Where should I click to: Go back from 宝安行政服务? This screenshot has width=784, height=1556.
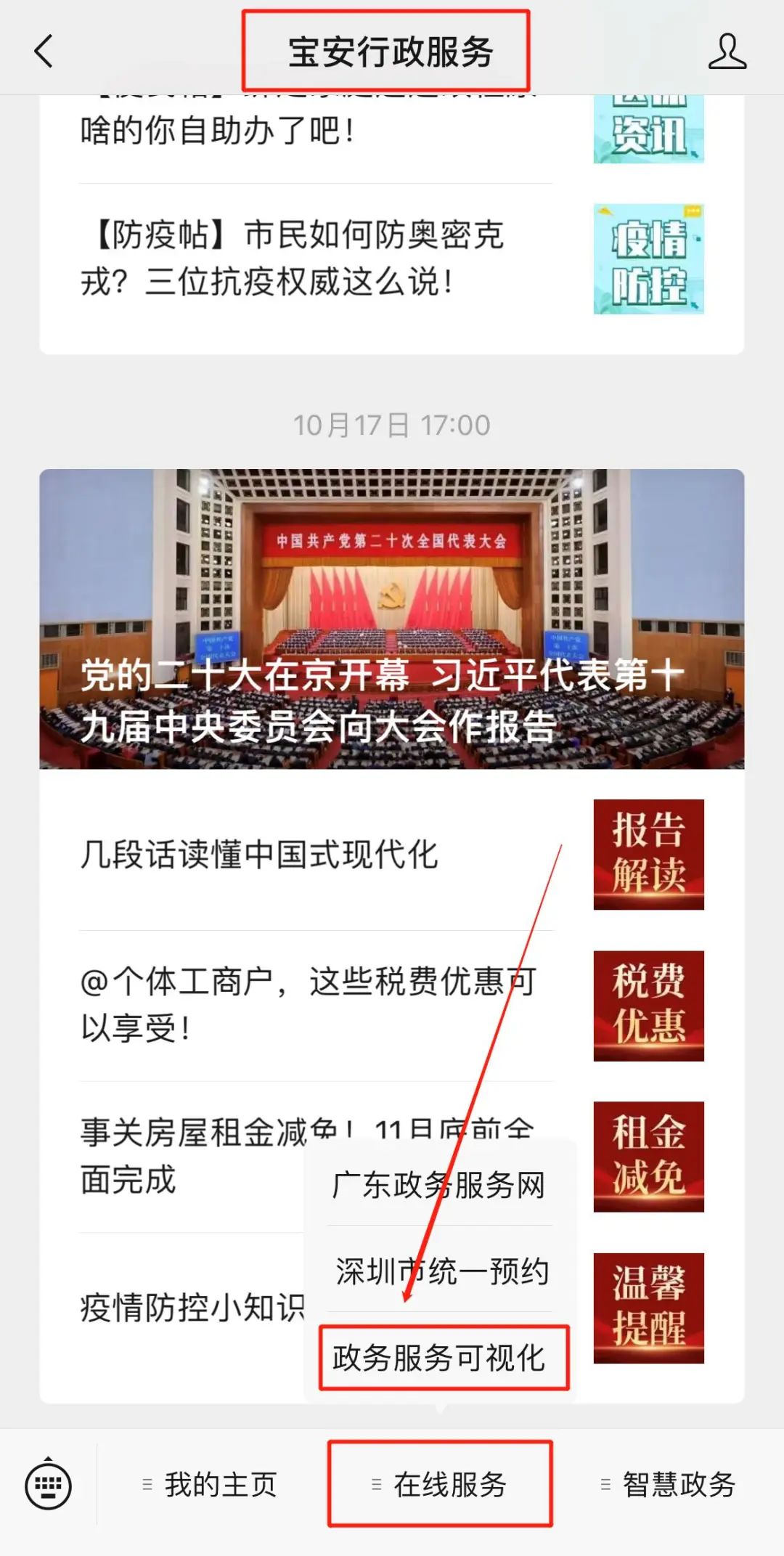pyautogui.click(x=44, y=52)
